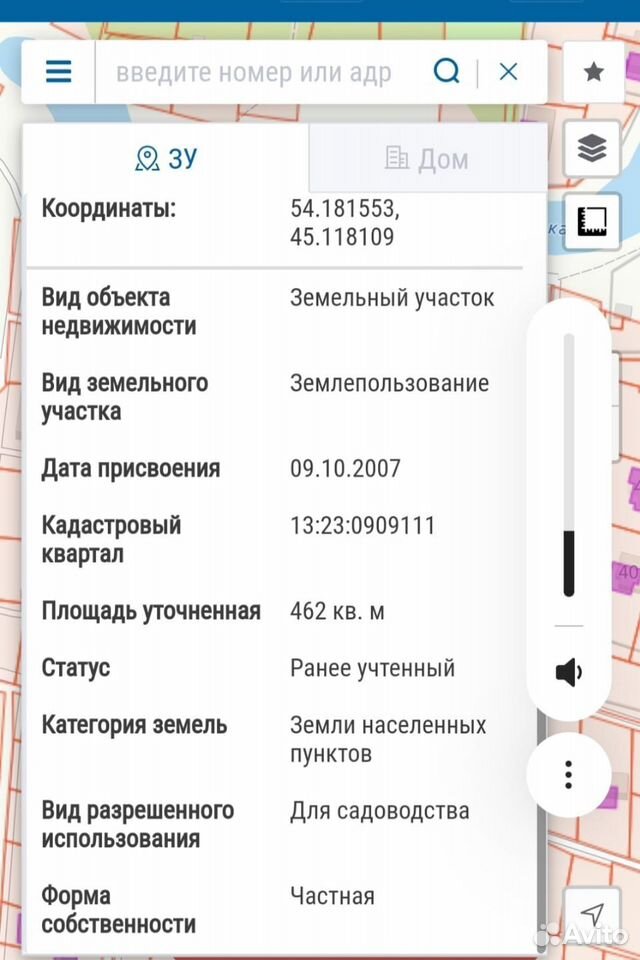Tap the number or address search field

258,73
